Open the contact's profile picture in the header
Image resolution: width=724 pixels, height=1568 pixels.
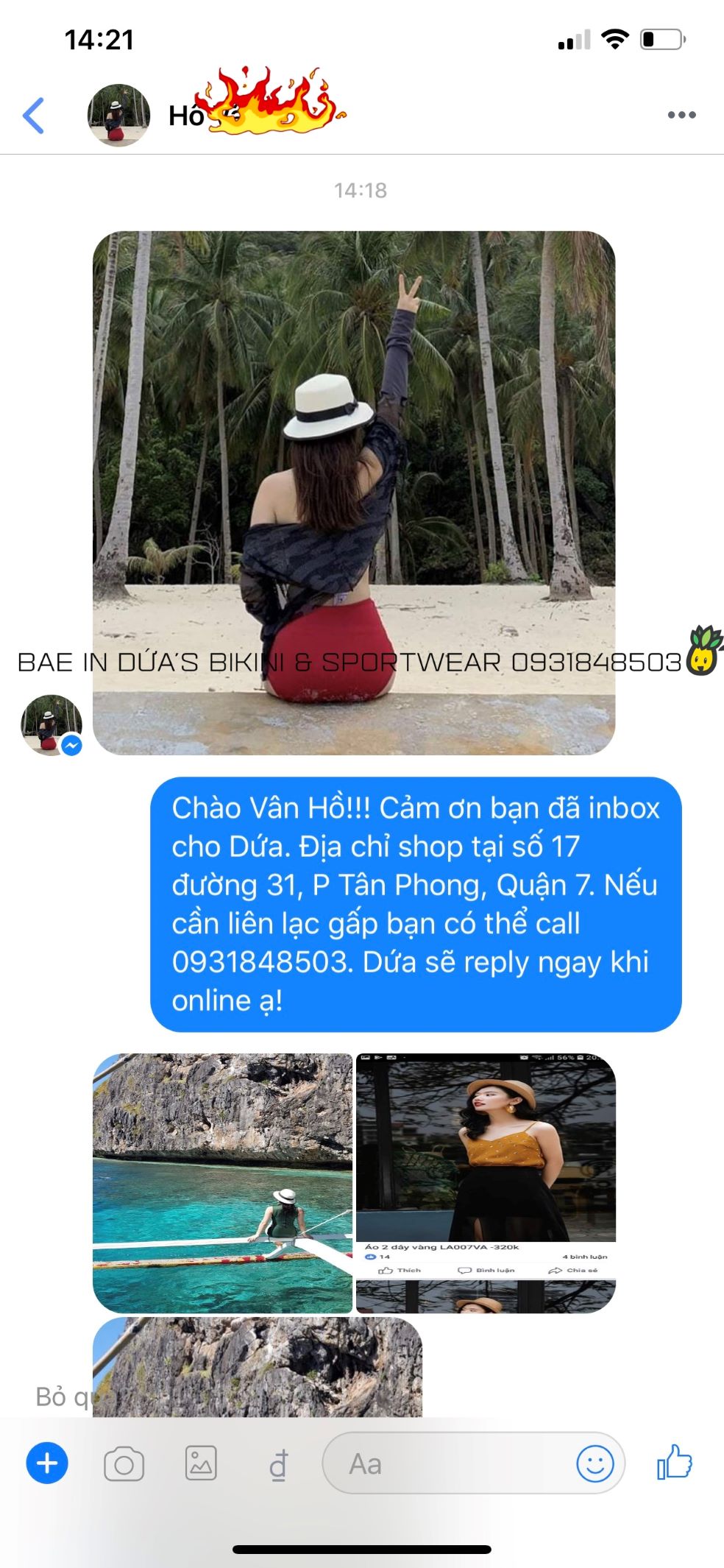coord(118,116)
